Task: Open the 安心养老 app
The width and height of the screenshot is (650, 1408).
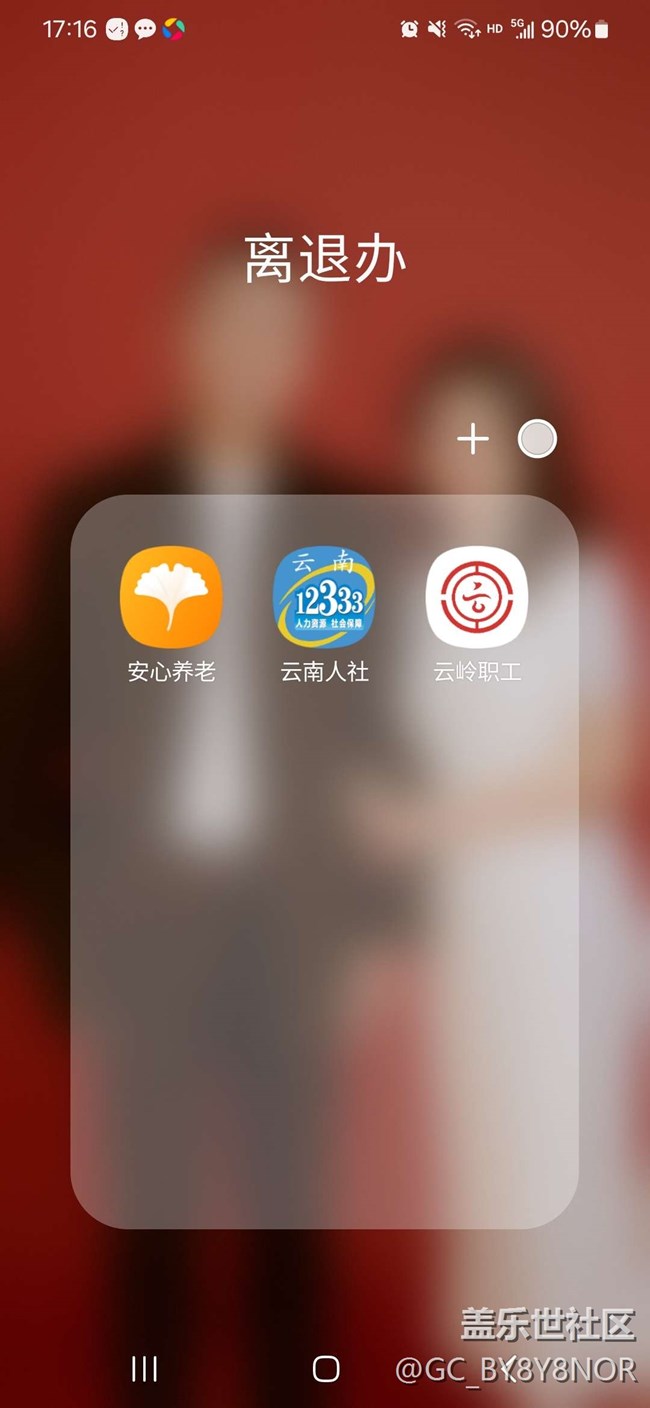Action: (171, 598)
